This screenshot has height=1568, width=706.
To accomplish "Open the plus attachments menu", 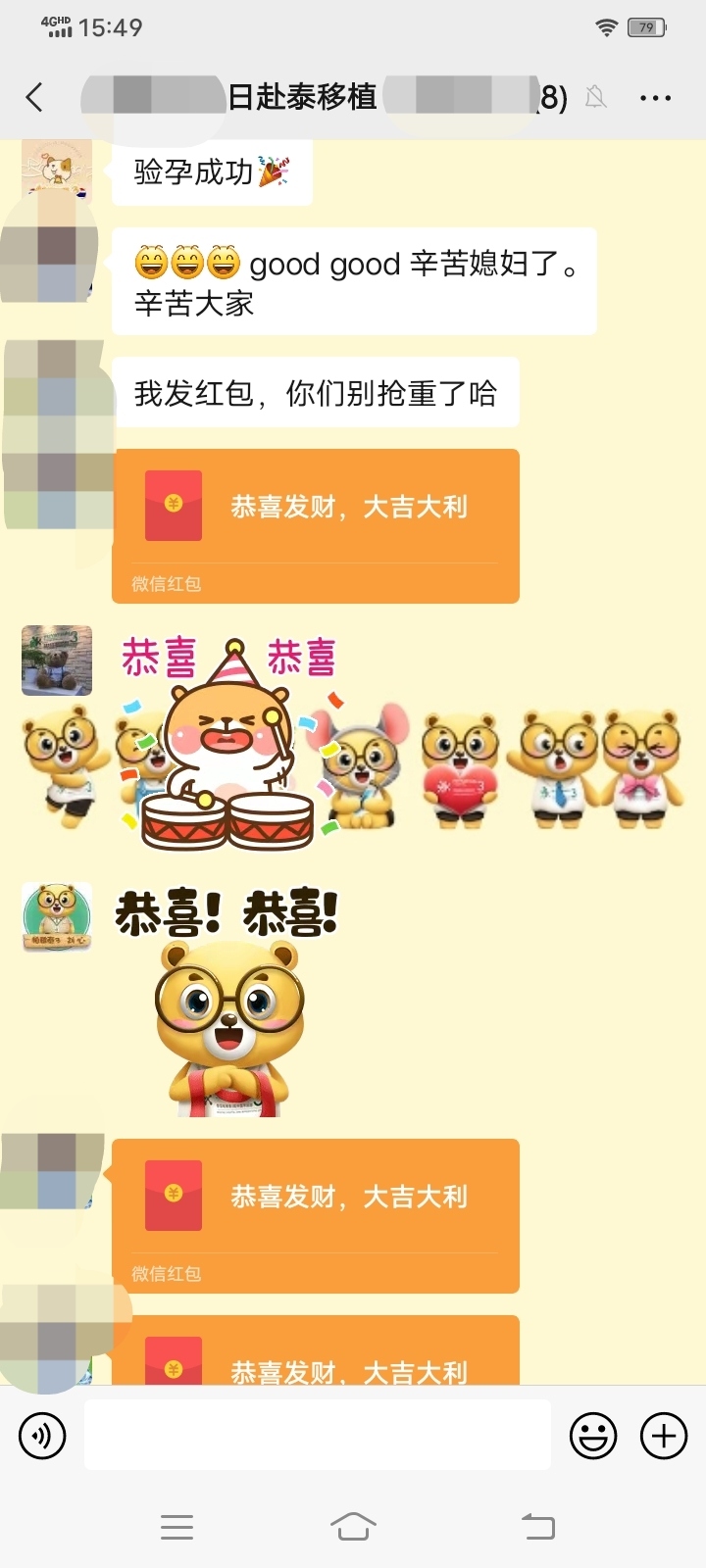I will pyautogui.click(x=664, y=1436).
